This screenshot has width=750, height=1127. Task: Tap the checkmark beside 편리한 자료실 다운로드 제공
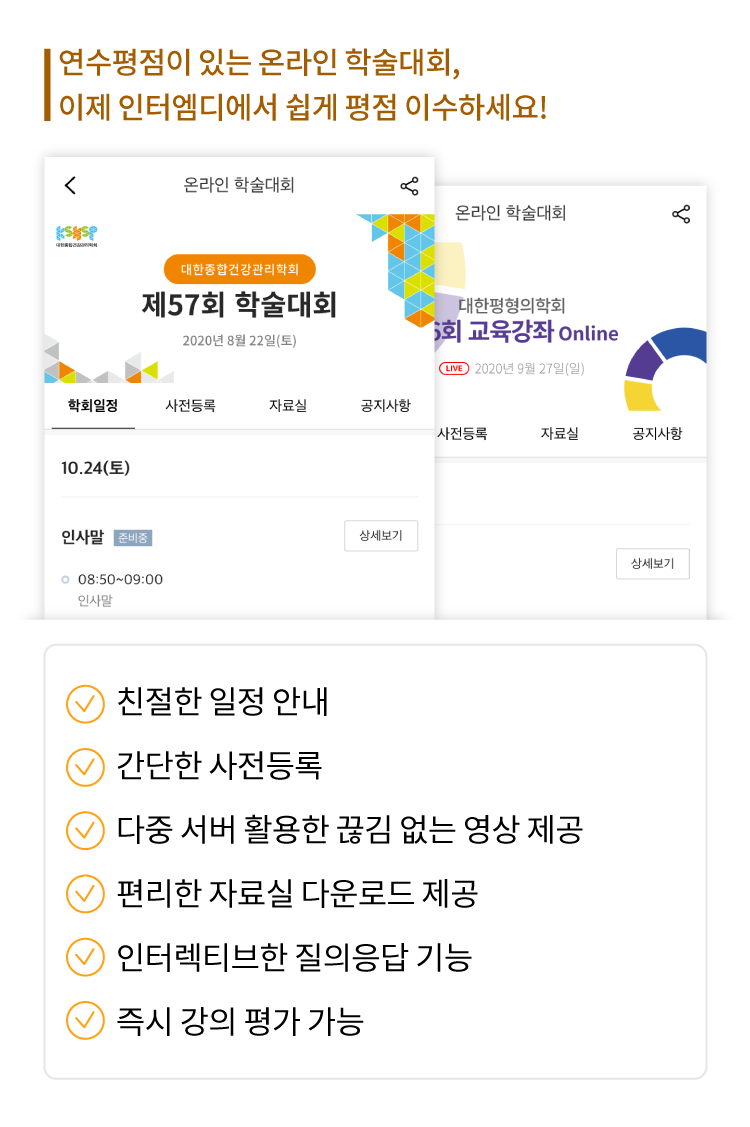point(84,892)
